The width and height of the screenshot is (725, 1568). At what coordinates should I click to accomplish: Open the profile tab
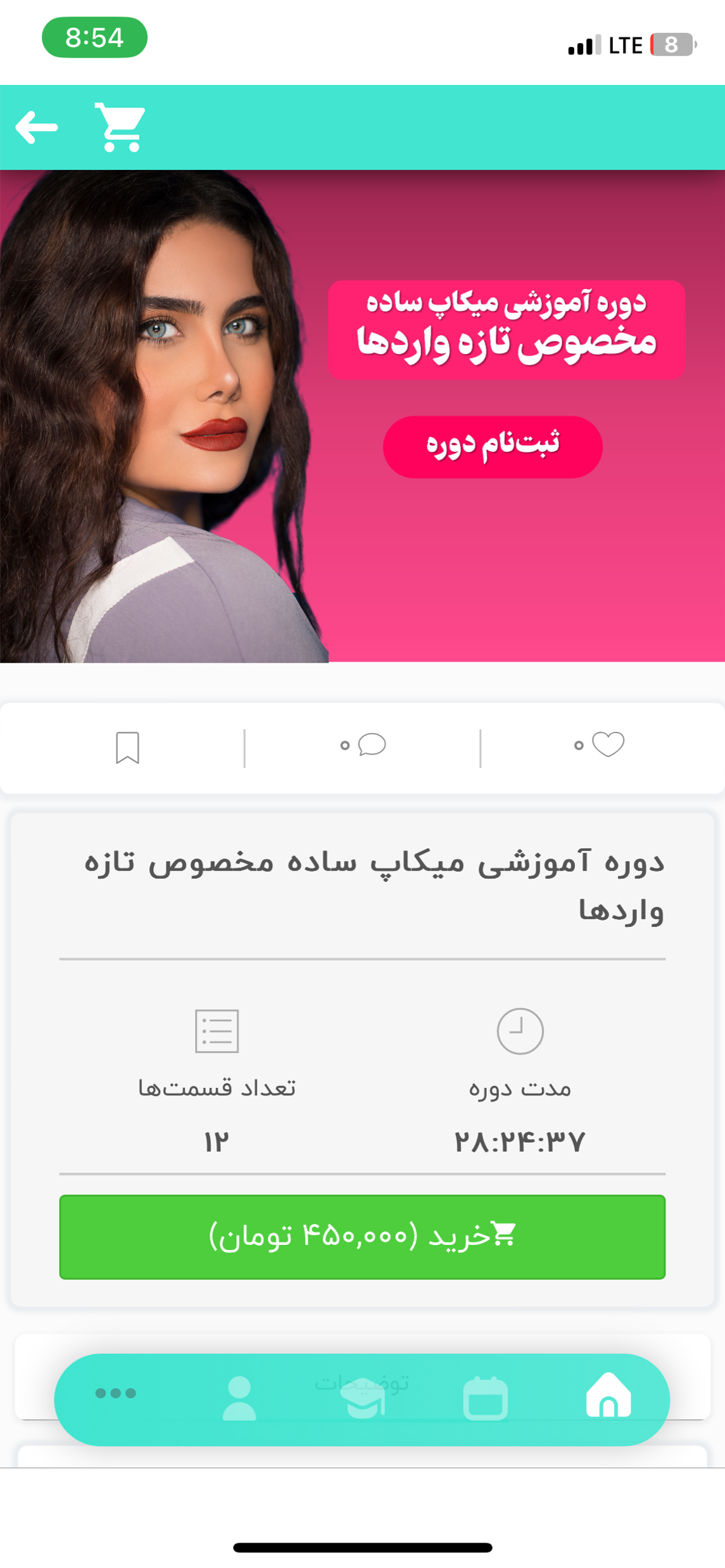(239, 1398)
